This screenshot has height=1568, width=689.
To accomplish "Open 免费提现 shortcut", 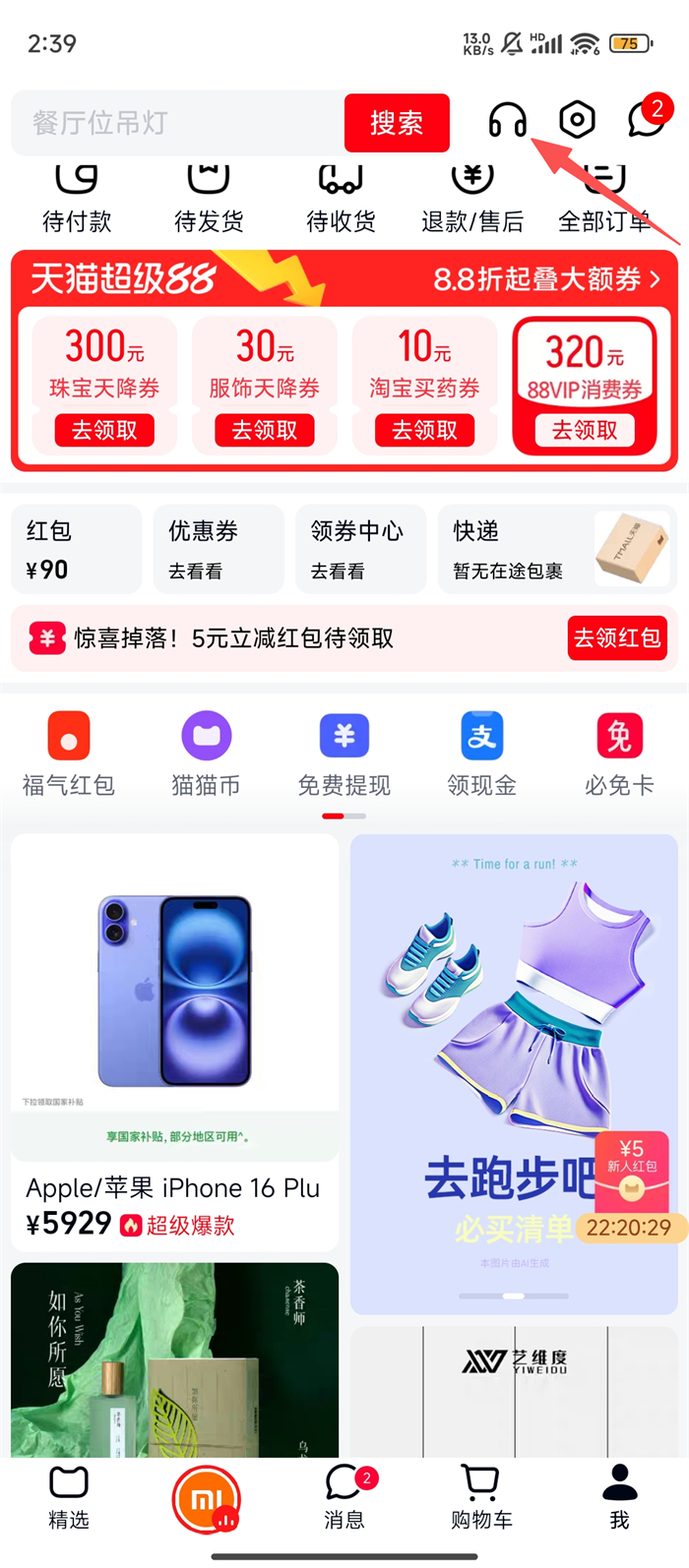I will pyautogui.click(x=344, y=754).
